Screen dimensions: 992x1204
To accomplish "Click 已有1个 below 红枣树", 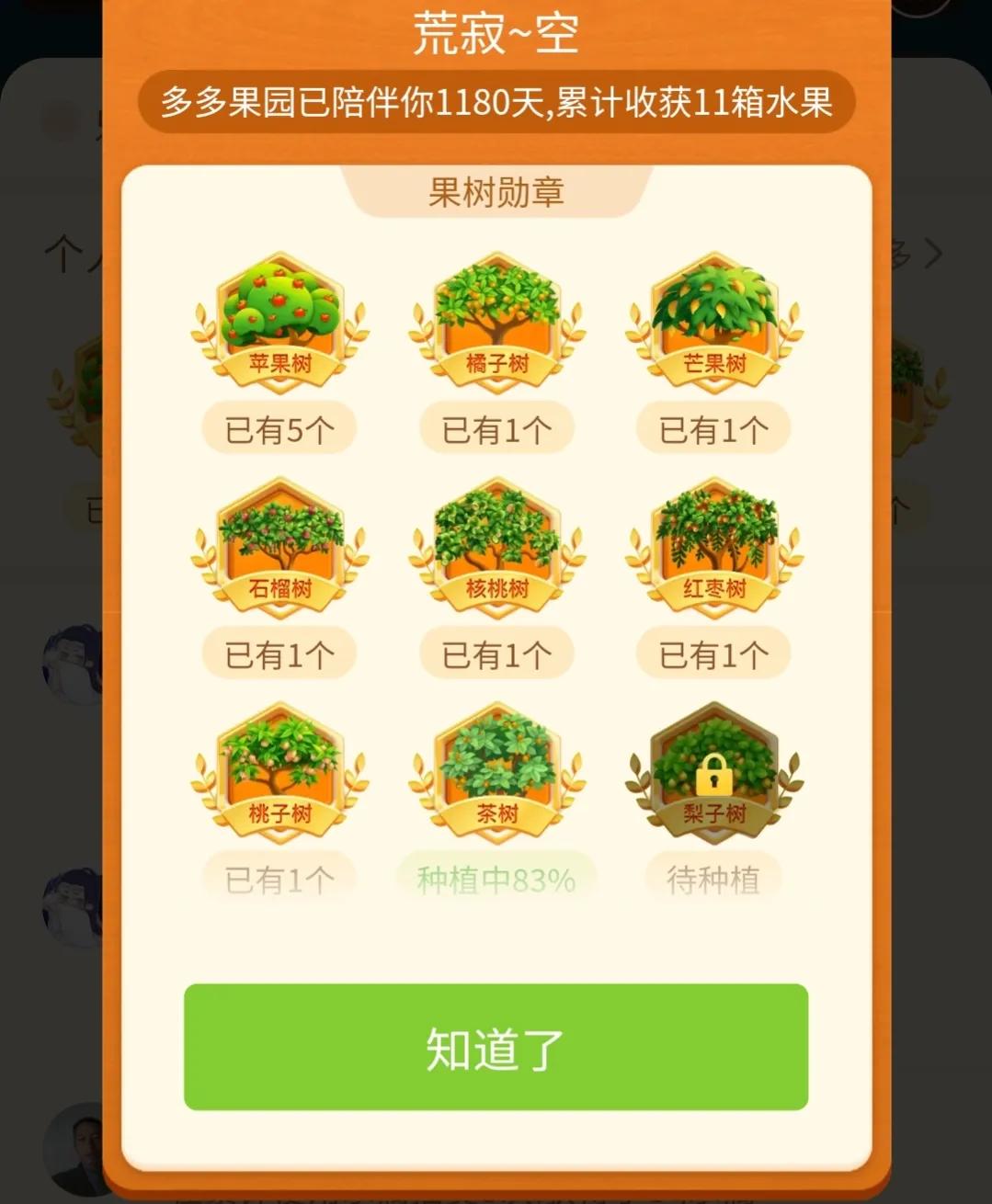I will (x=713, y=653).
